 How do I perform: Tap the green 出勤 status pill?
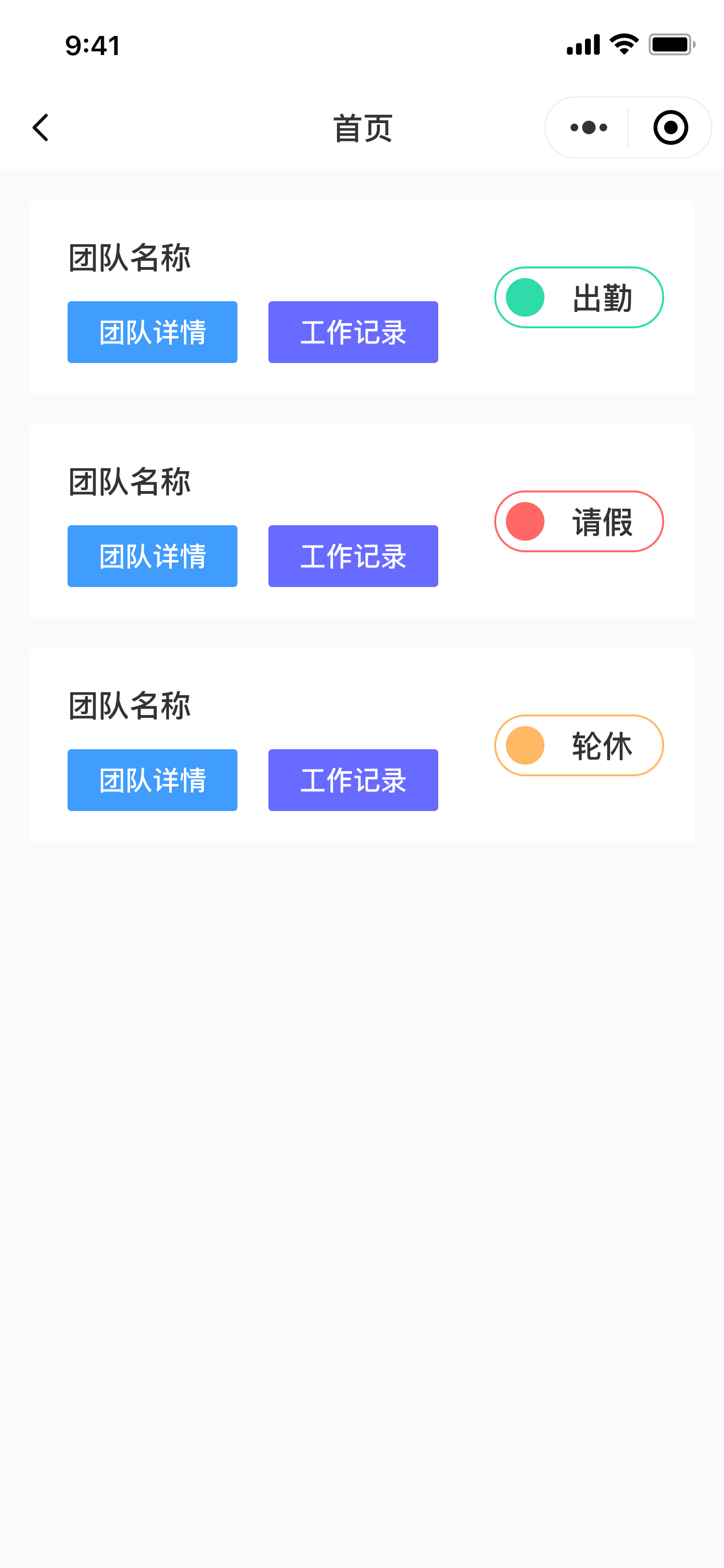pos(579,298)
